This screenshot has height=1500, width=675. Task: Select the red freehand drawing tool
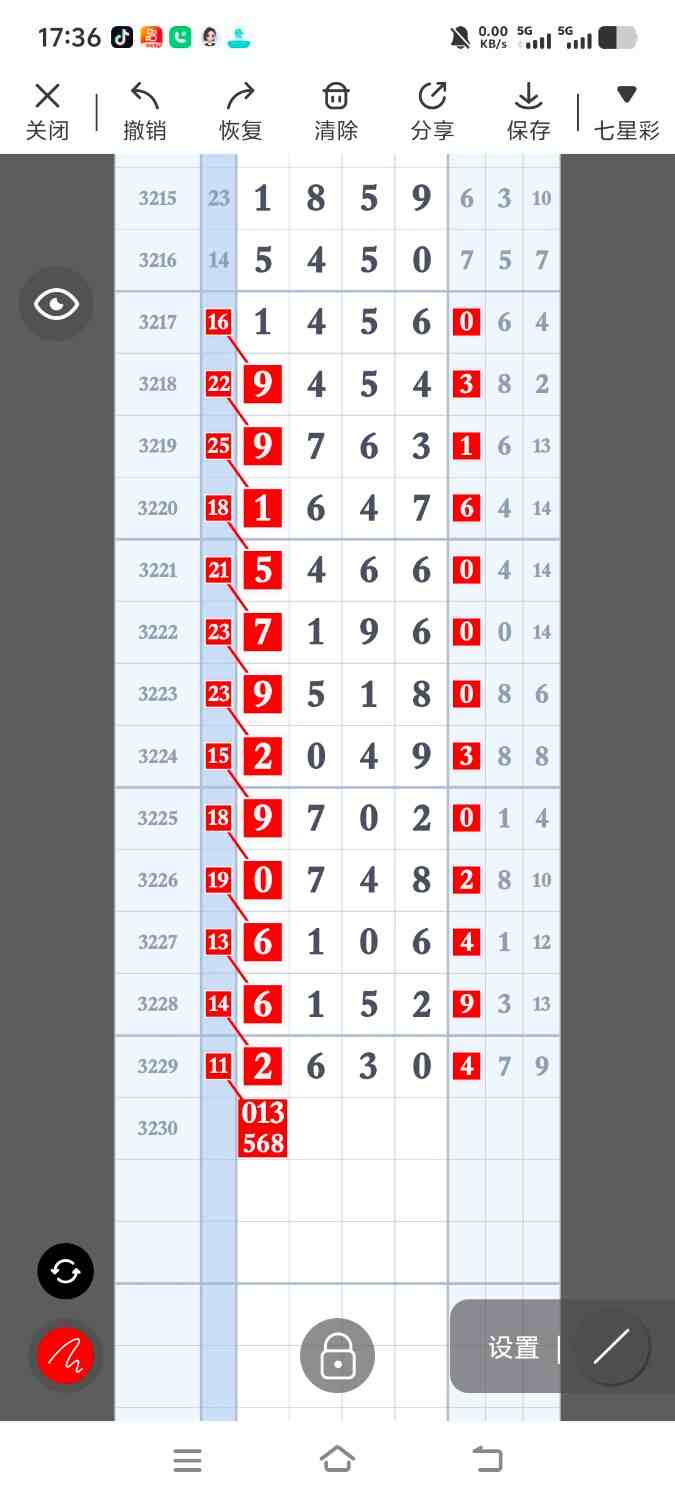[x=66, y=1356]
